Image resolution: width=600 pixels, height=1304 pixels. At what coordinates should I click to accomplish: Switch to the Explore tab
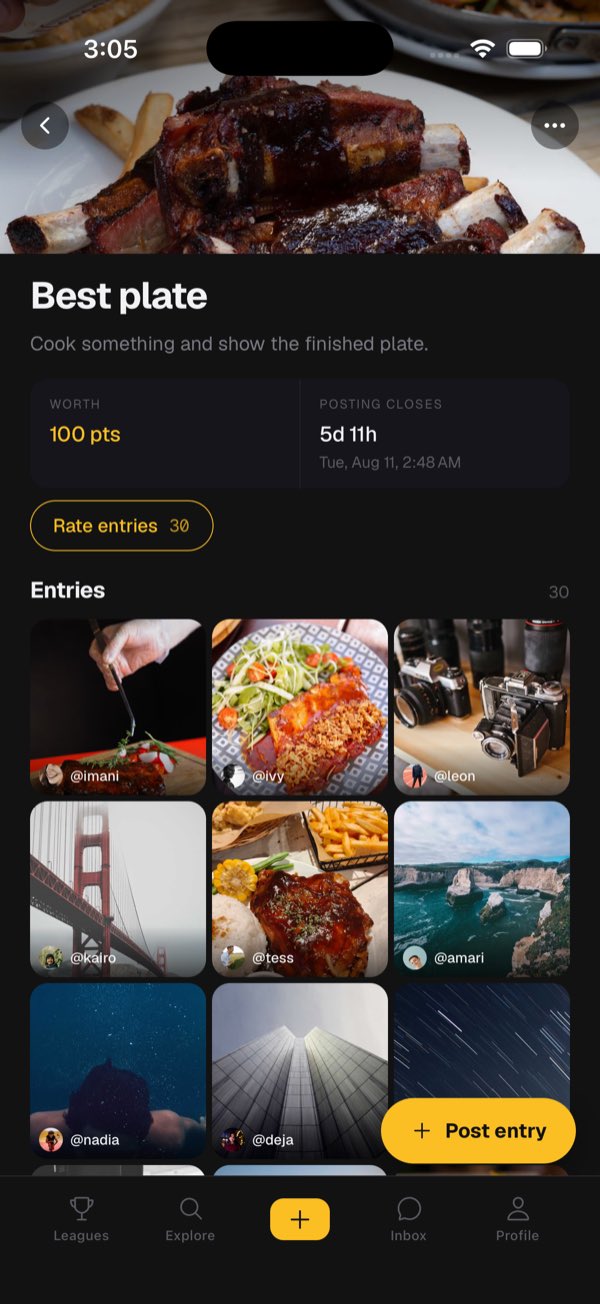coord(190,1220)
